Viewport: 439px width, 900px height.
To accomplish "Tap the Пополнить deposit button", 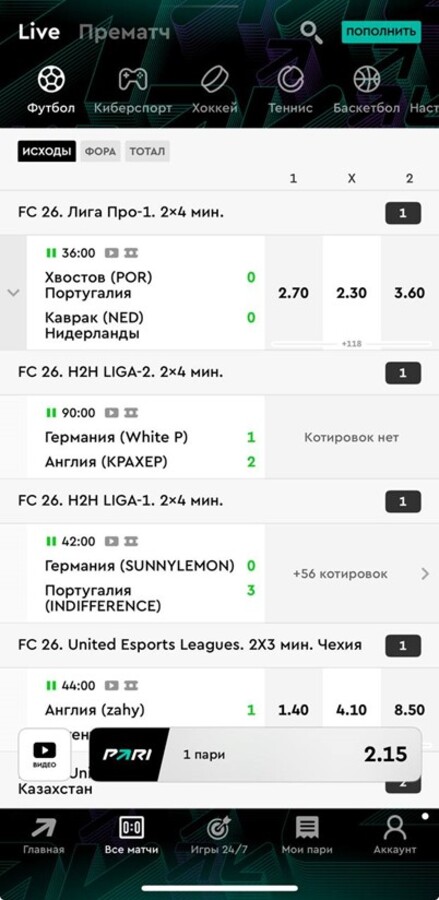I will click(x=381, y=32).
